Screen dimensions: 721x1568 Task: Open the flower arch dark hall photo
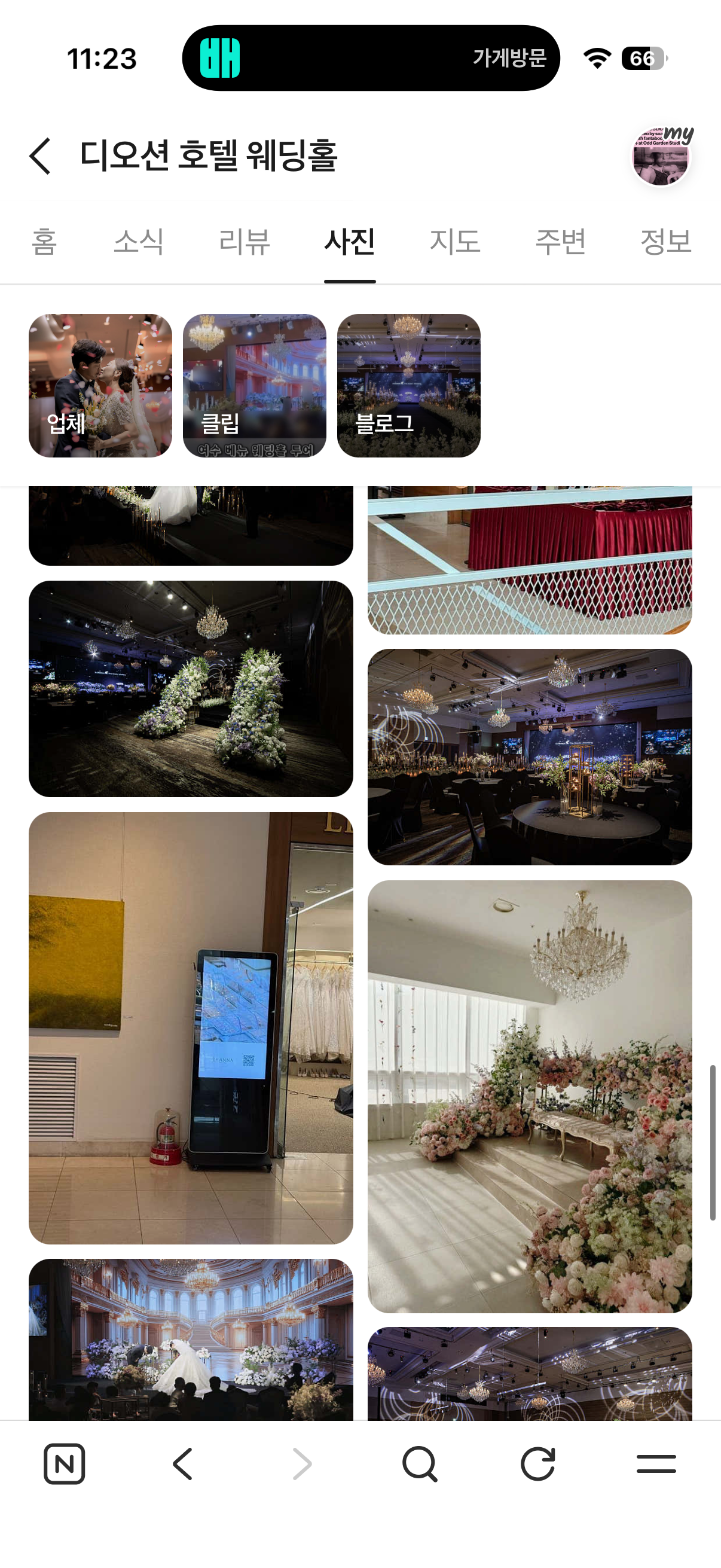coord(191,688)
